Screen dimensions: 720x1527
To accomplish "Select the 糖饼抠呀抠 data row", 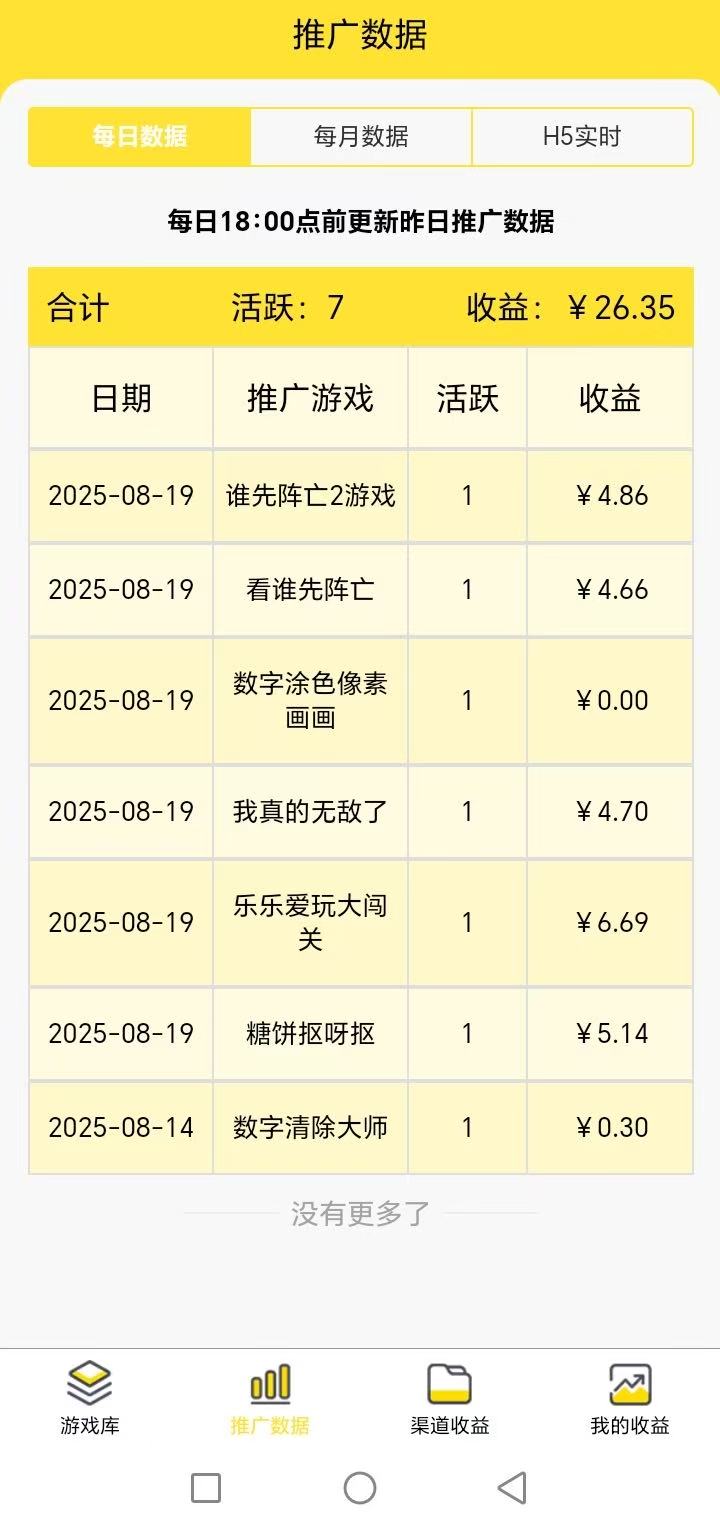I will click(360, 1034).
